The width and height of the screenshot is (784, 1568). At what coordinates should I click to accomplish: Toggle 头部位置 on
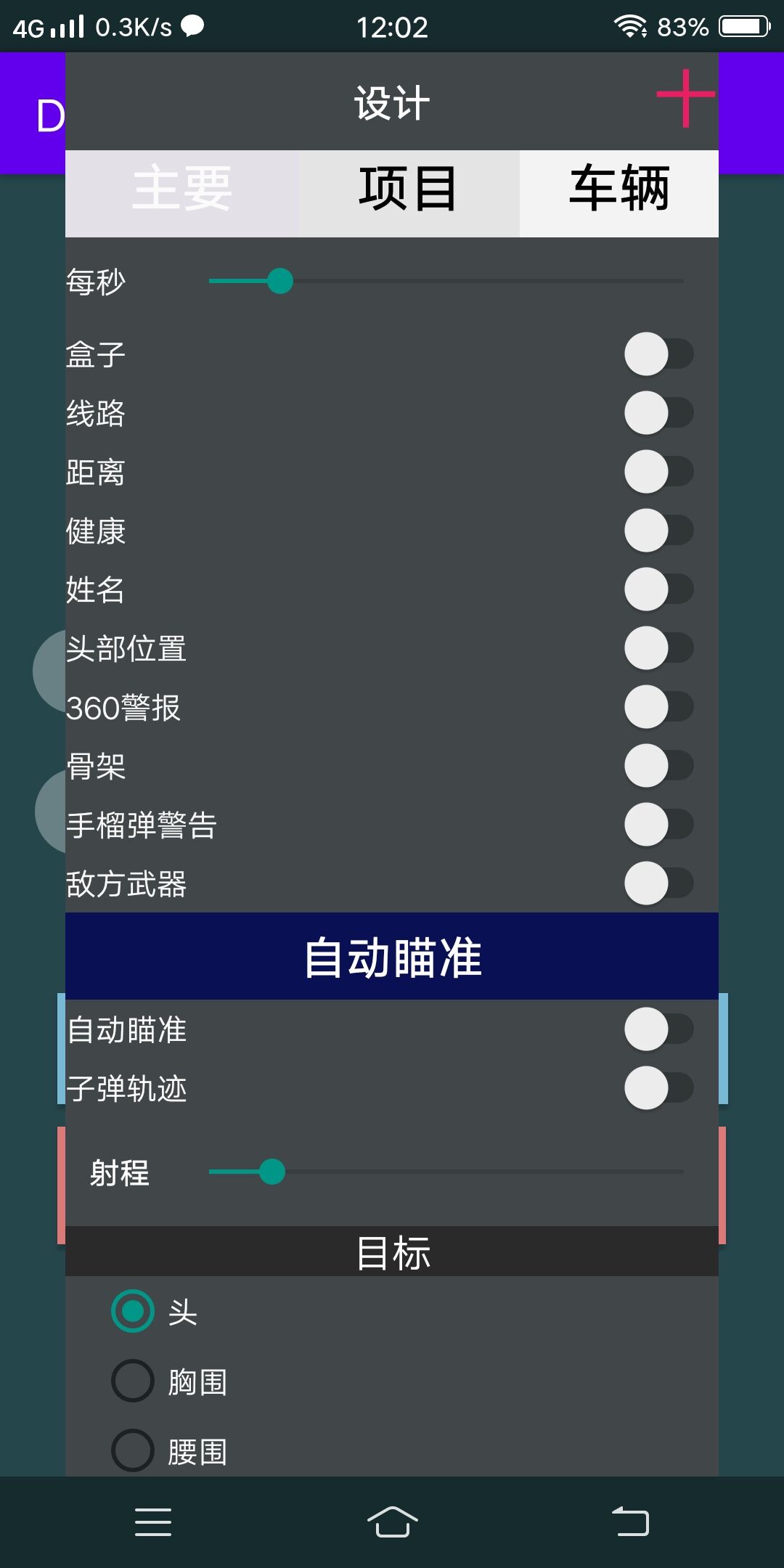[658, 648]
